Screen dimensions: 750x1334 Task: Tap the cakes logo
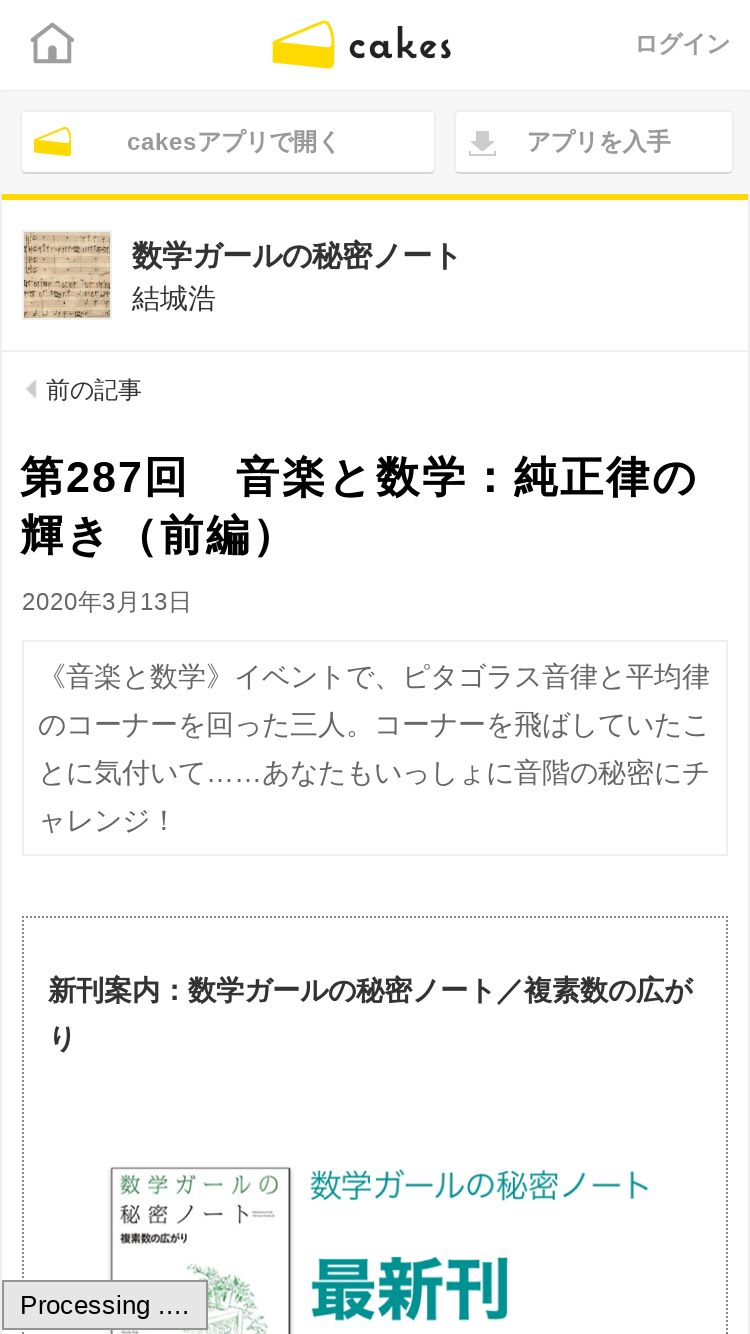[362, 45]
